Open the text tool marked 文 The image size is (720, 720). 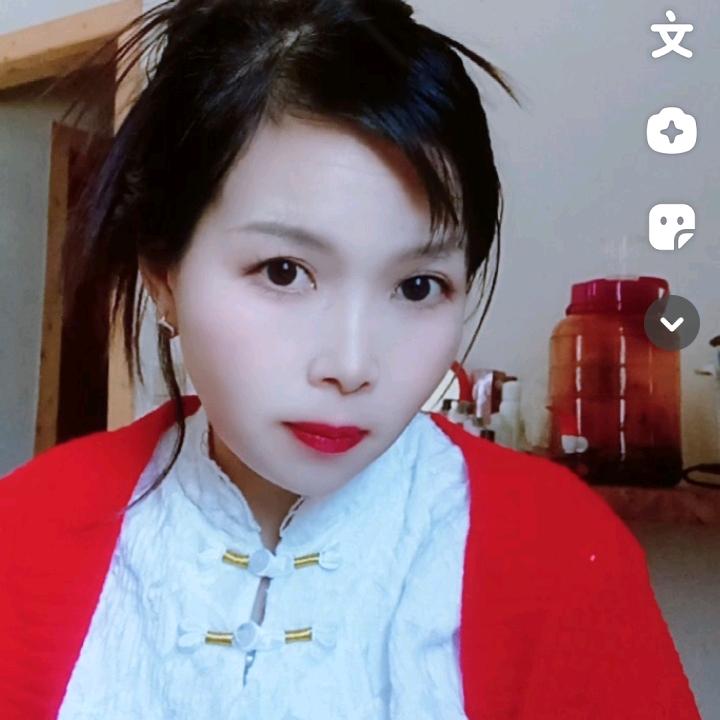(671, 36)
